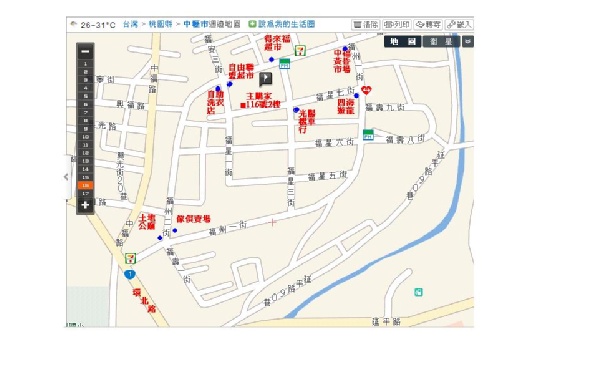This screenshot has width=600, height=386.
Task: Select zoom level 10 on the scale
Action: pyautogui.click(x=85, y=137)
